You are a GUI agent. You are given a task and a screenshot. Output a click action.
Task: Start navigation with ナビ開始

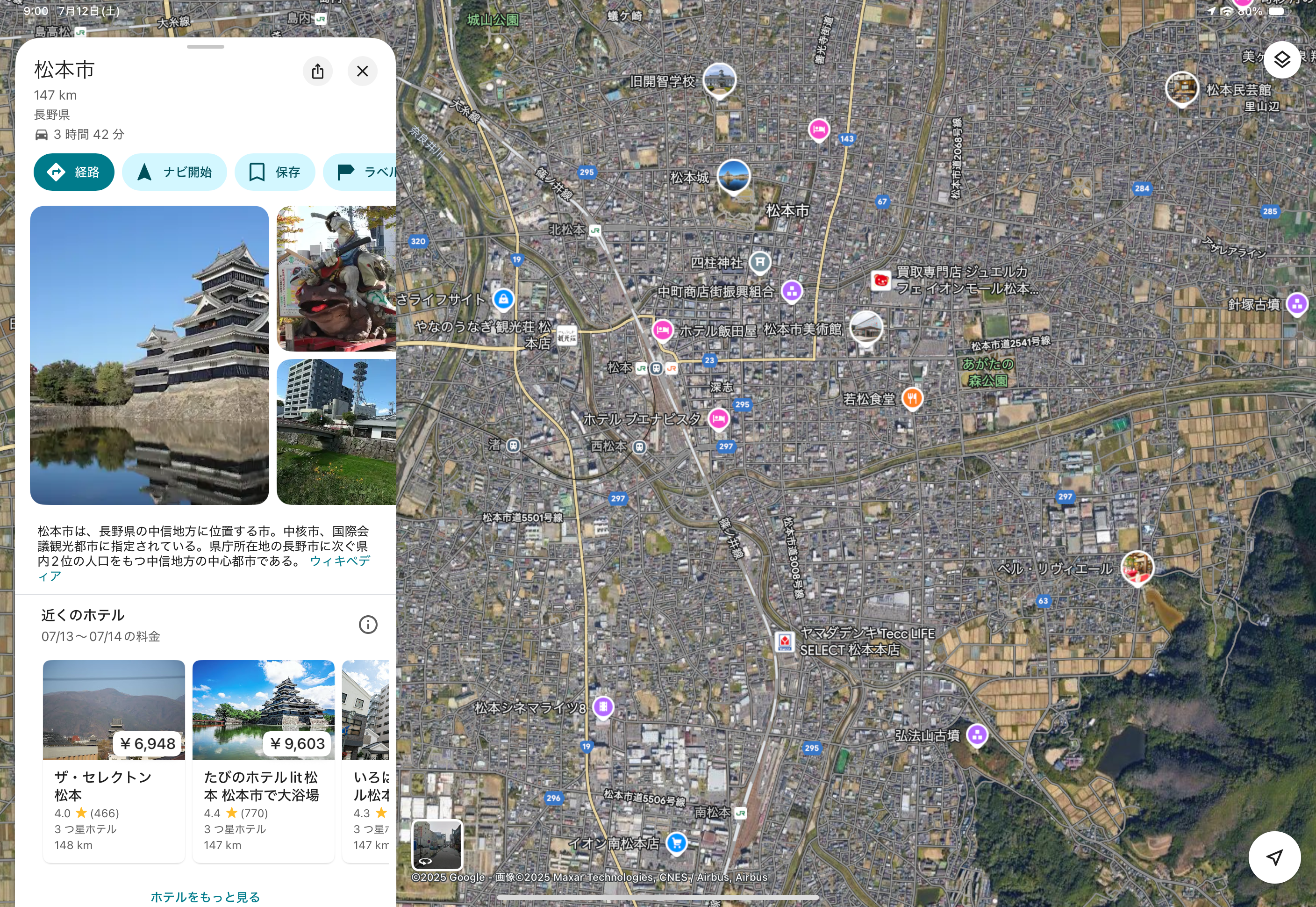(174, 172)
